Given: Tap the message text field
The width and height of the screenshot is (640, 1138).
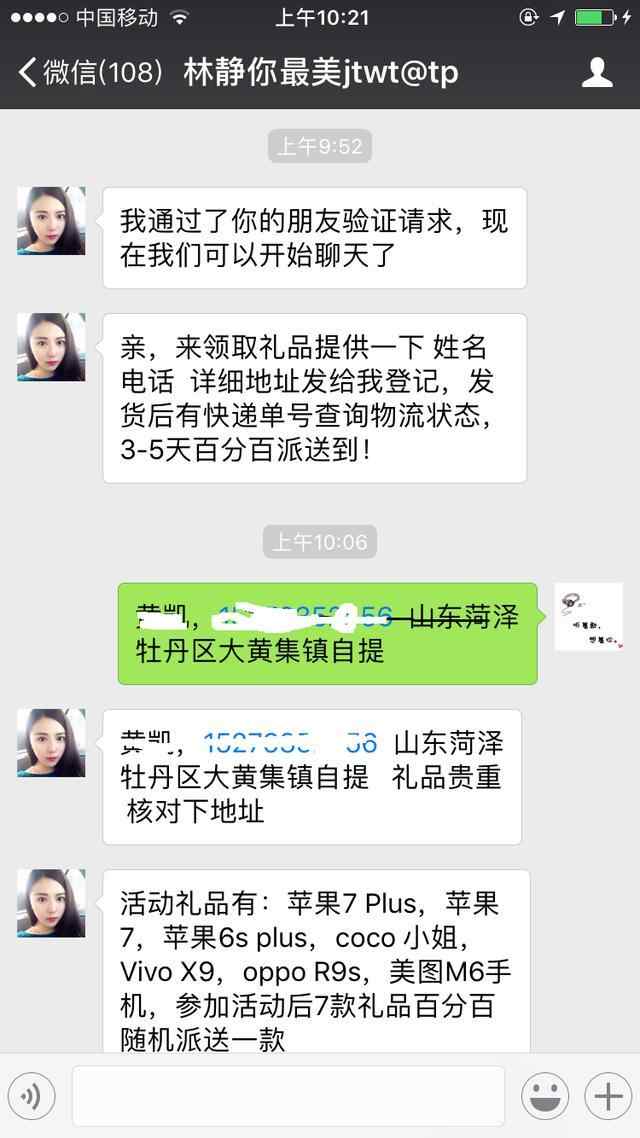Looking at the screenshot, I should point(288,1097).
